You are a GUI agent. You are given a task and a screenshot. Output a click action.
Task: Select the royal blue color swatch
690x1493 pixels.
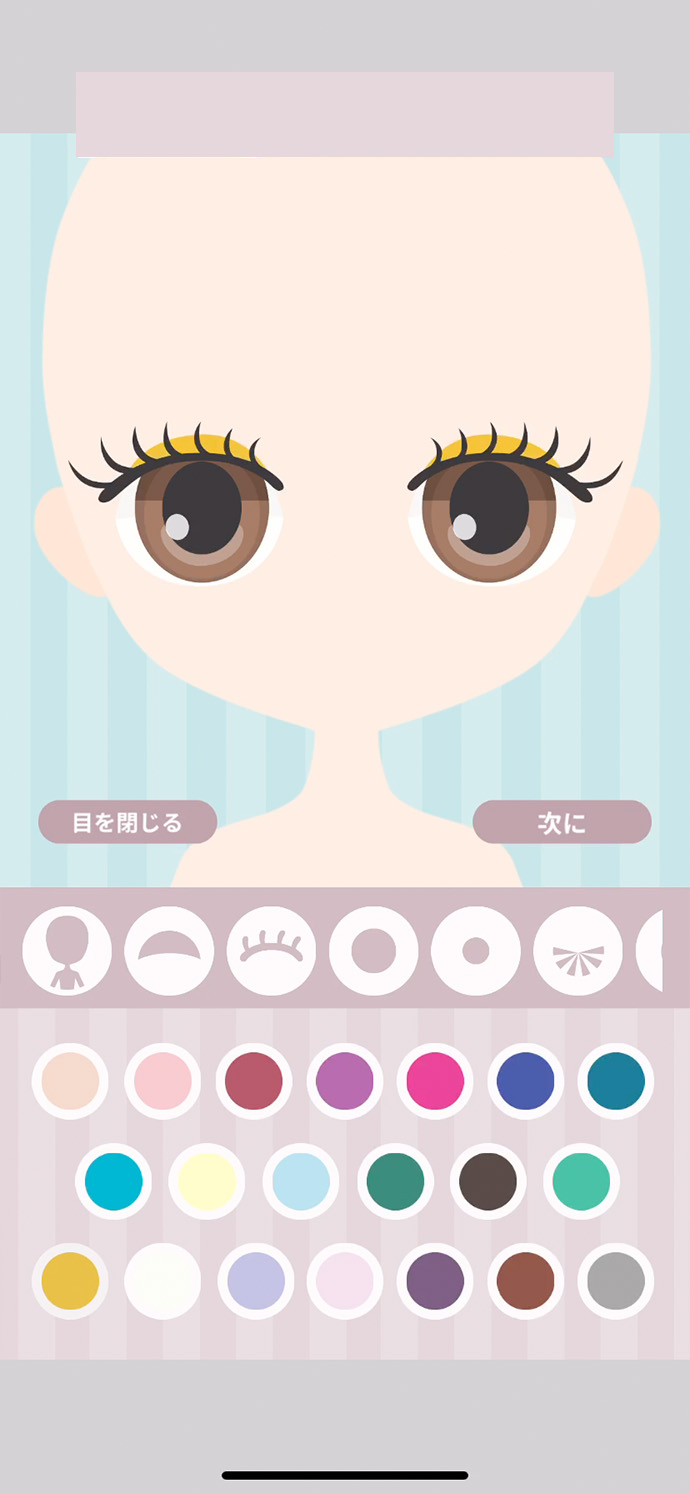click(525, 1081)
